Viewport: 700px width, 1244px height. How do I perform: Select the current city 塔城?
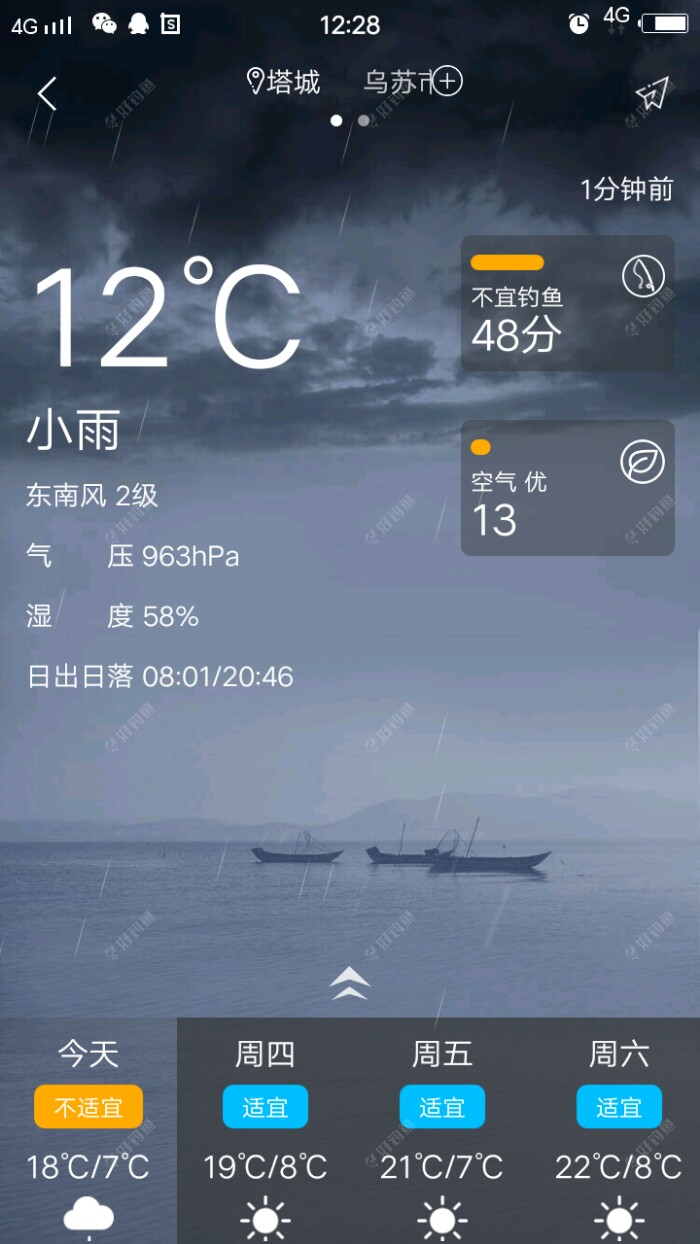pos(284,82)
